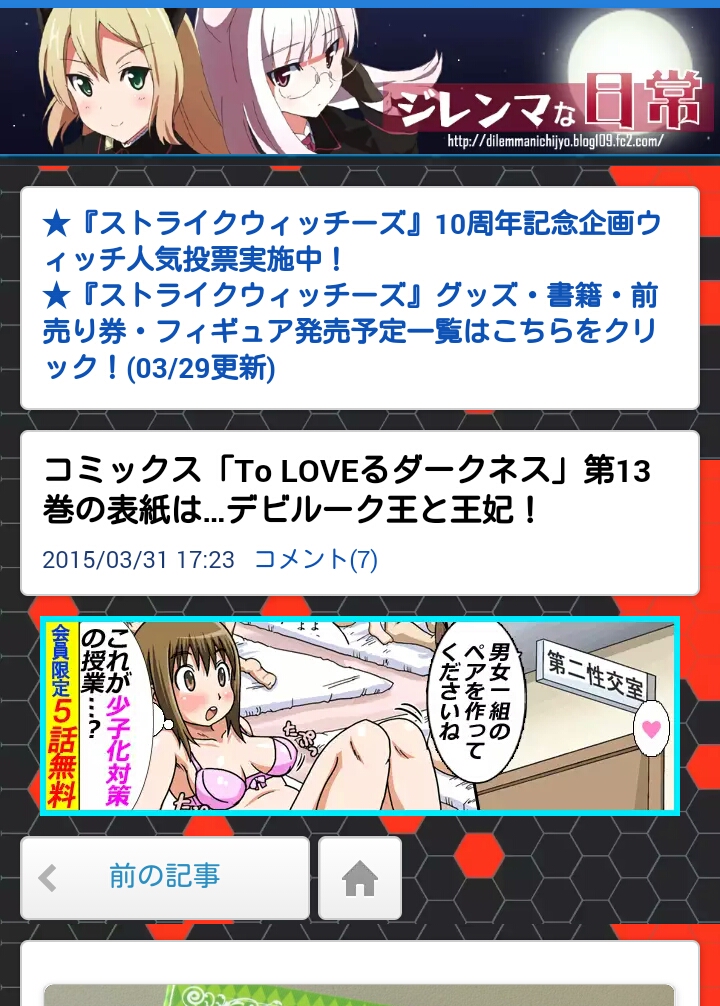Open the Strike Witches goods release list link

click(x=350, y=331)
